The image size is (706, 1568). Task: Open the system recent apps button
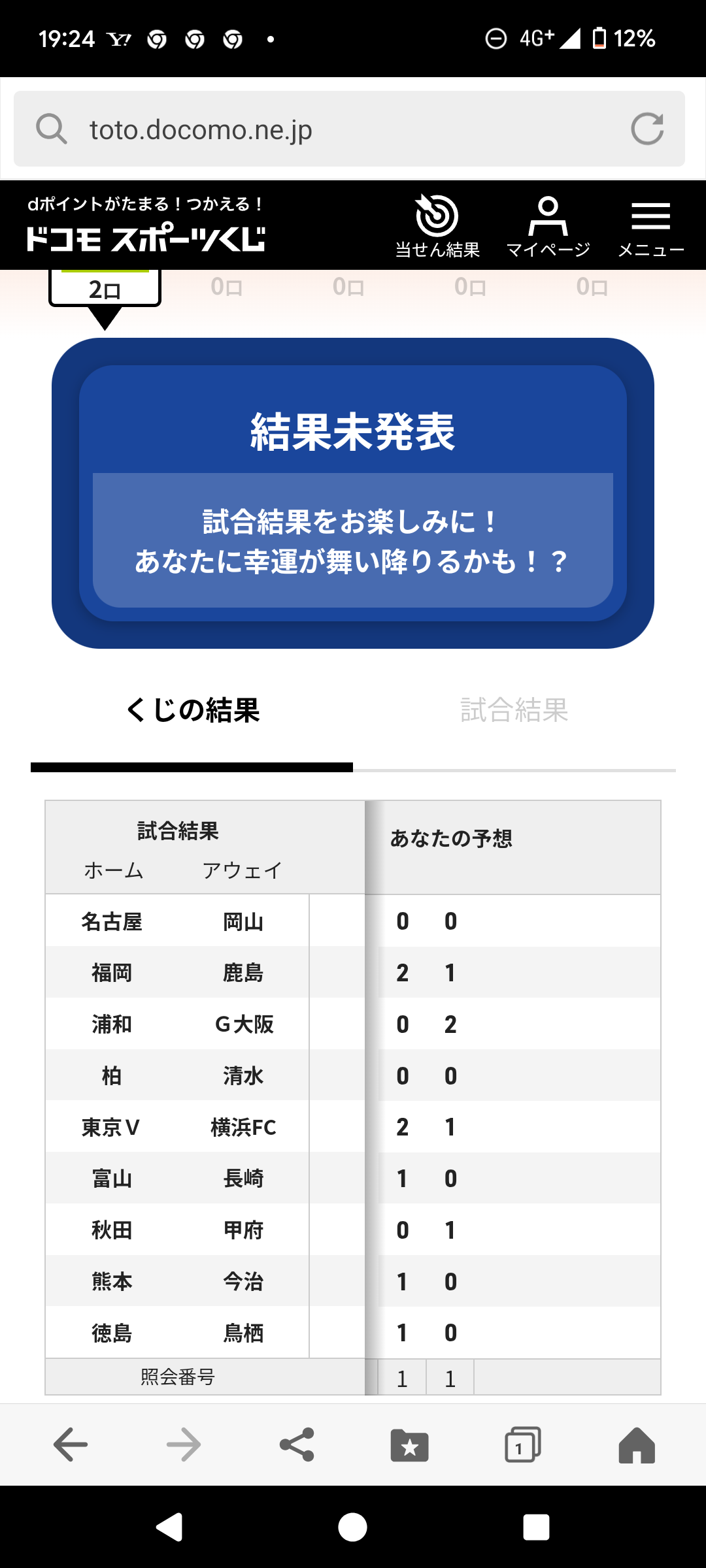[x=536, y=1527]
